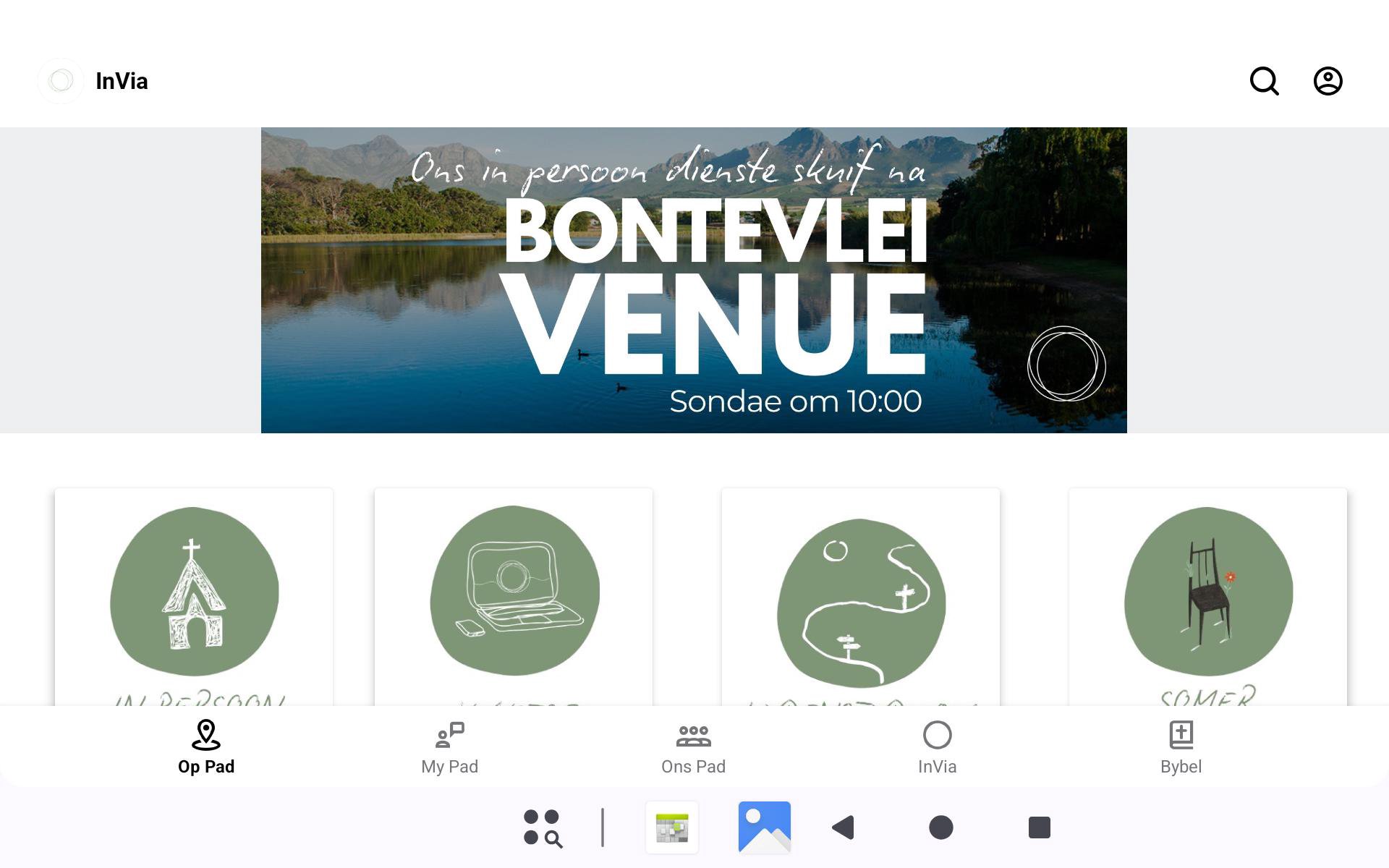Switch to the My Pad tab

[449, 747]
